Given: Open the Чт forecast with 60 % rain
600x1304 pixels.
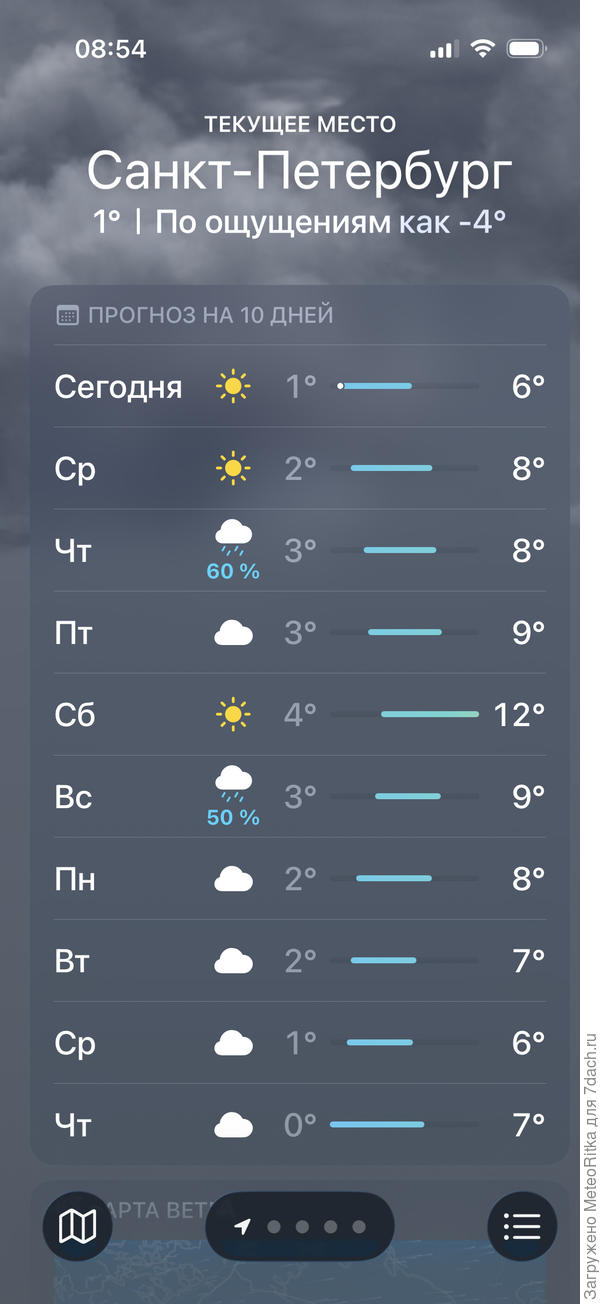Looking at the screenshot, I should point(300,550).
